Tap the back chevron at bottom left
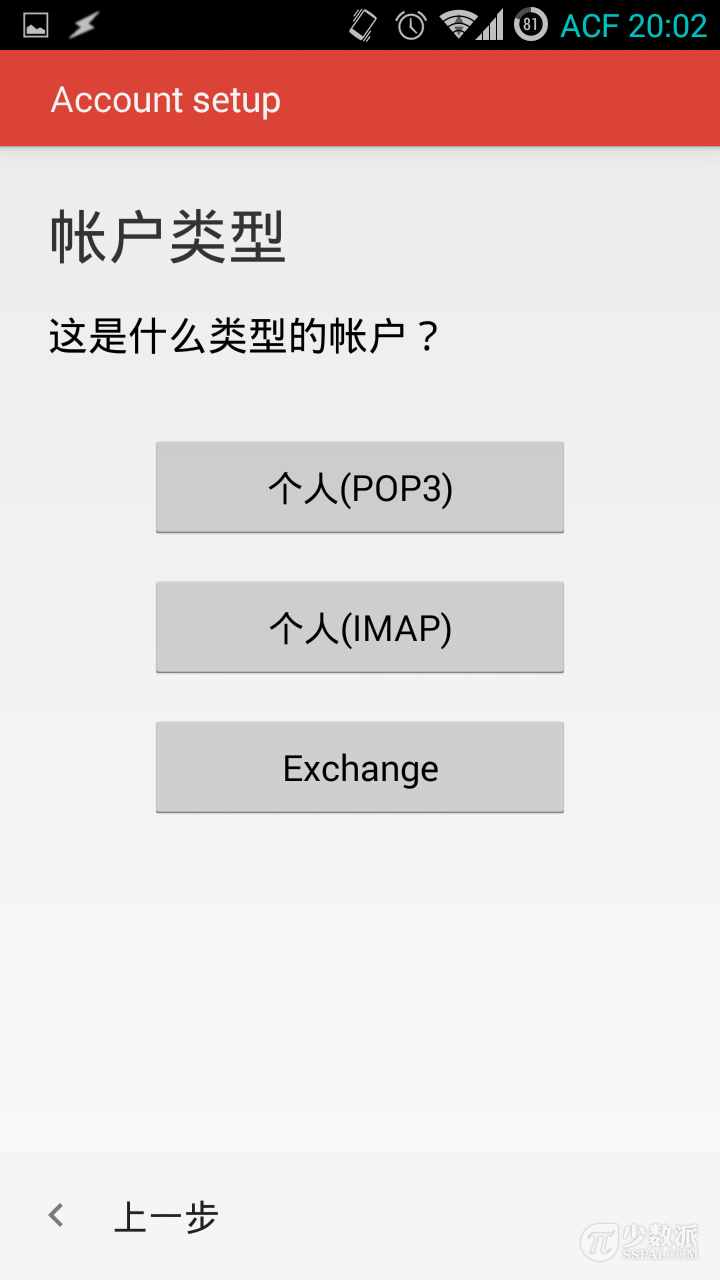 [55, 1214]
